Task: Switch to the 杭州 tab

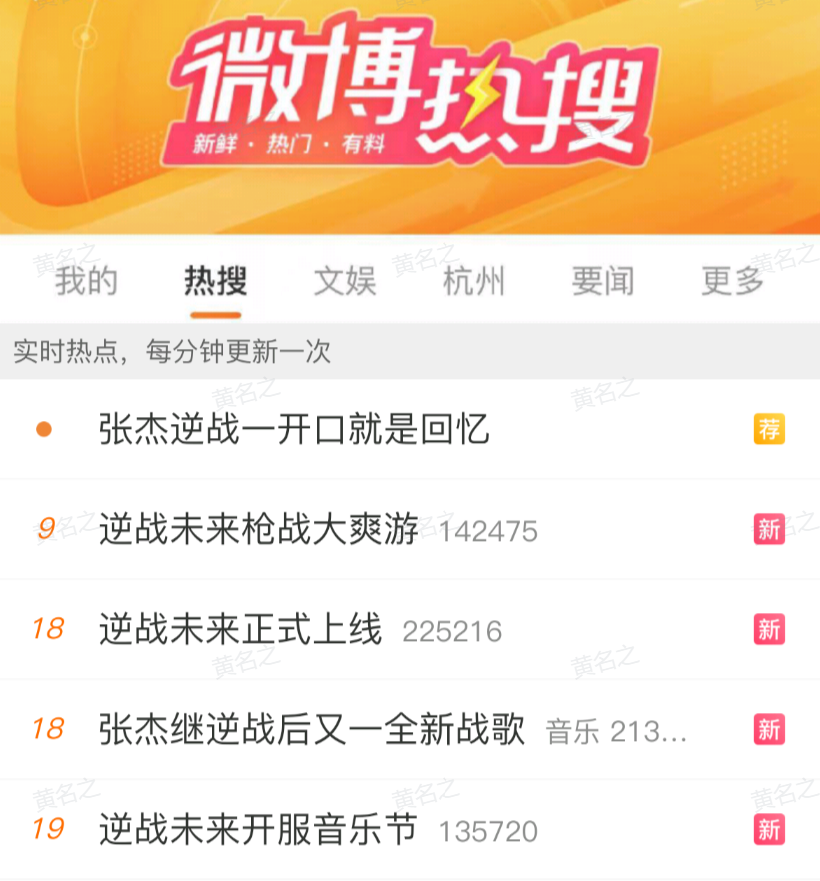Action: (473, 281)
